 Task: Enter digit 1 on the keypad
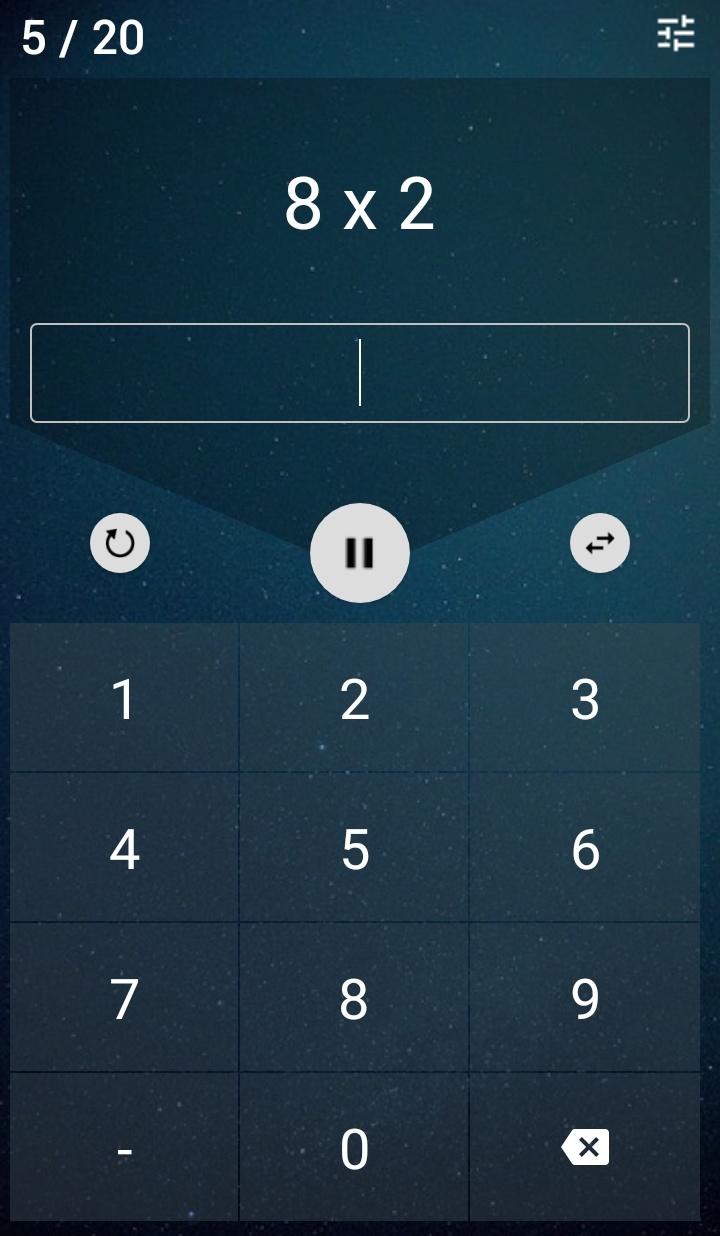(x=124, y=698)
